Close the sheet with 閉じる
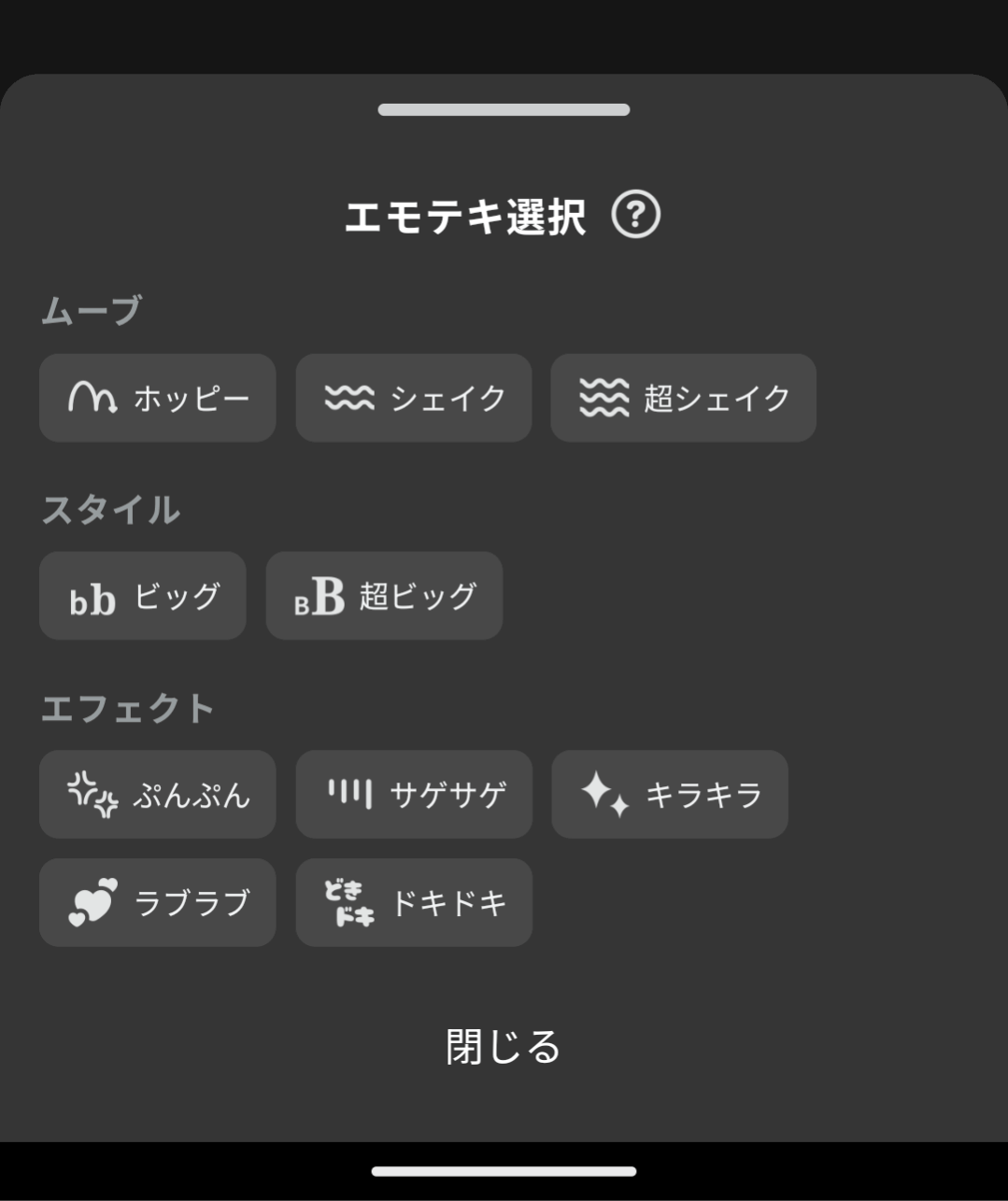The height and width of the screenshot is (1201, 1008). click(x=504, y=1047)
